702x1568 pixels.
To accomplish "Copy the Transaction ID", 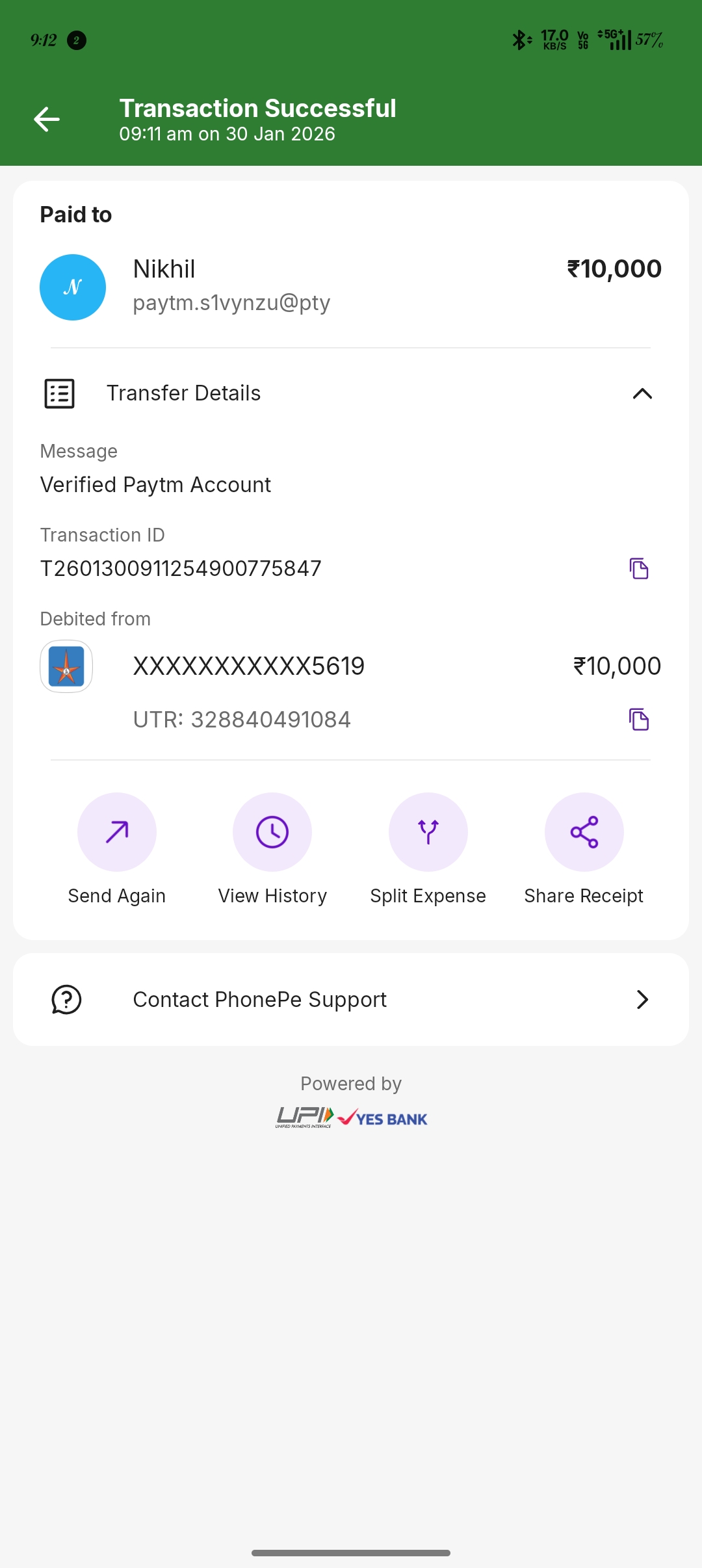I will pos(639,569).
